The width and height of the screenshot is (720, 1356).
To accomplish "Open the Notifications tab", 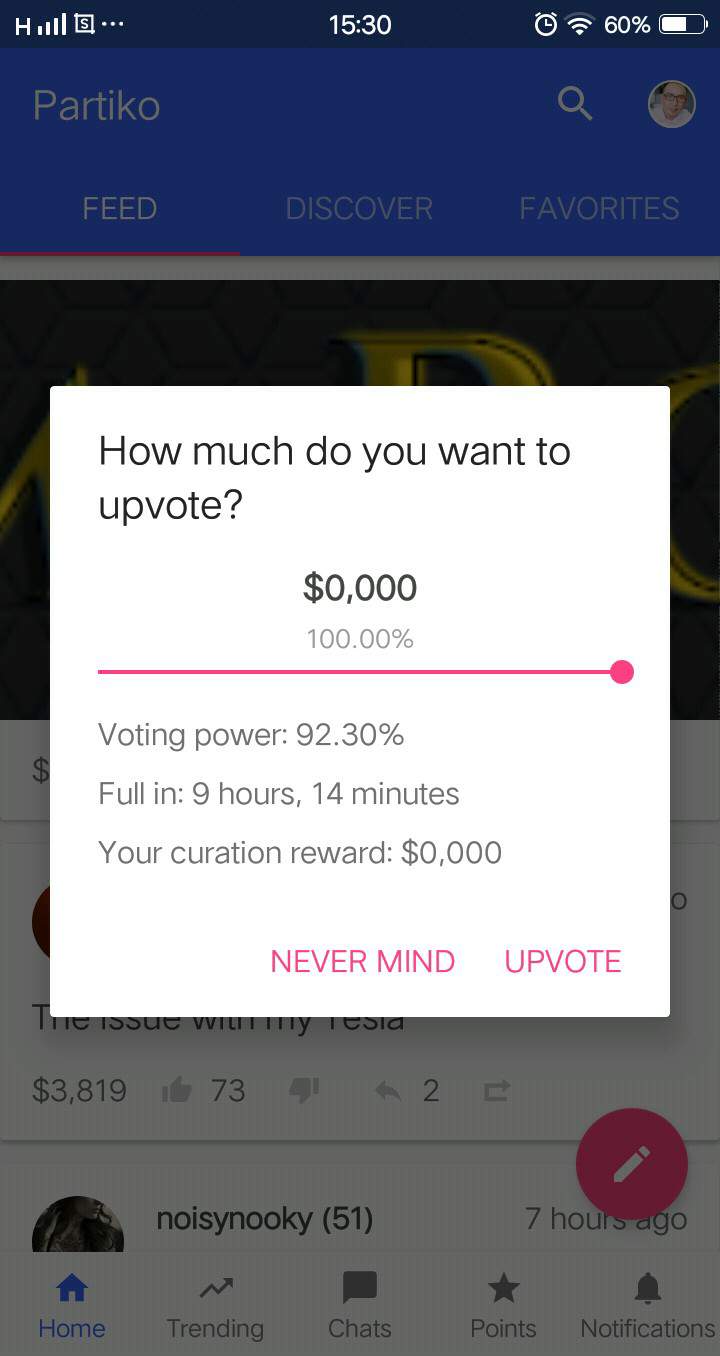I will [x=647, y=1308].
